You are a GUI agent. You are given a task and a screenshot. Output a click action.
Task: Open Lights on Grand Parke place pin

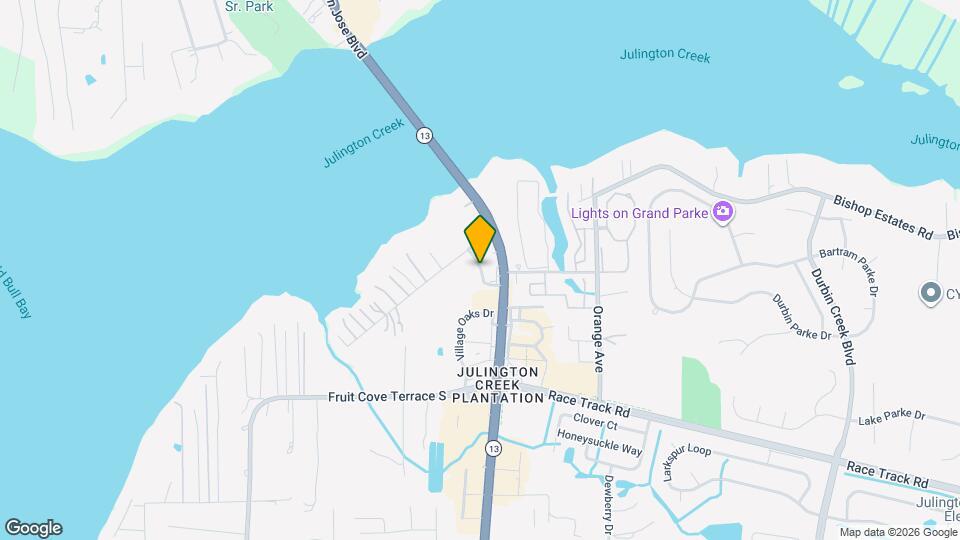point(722,212)
